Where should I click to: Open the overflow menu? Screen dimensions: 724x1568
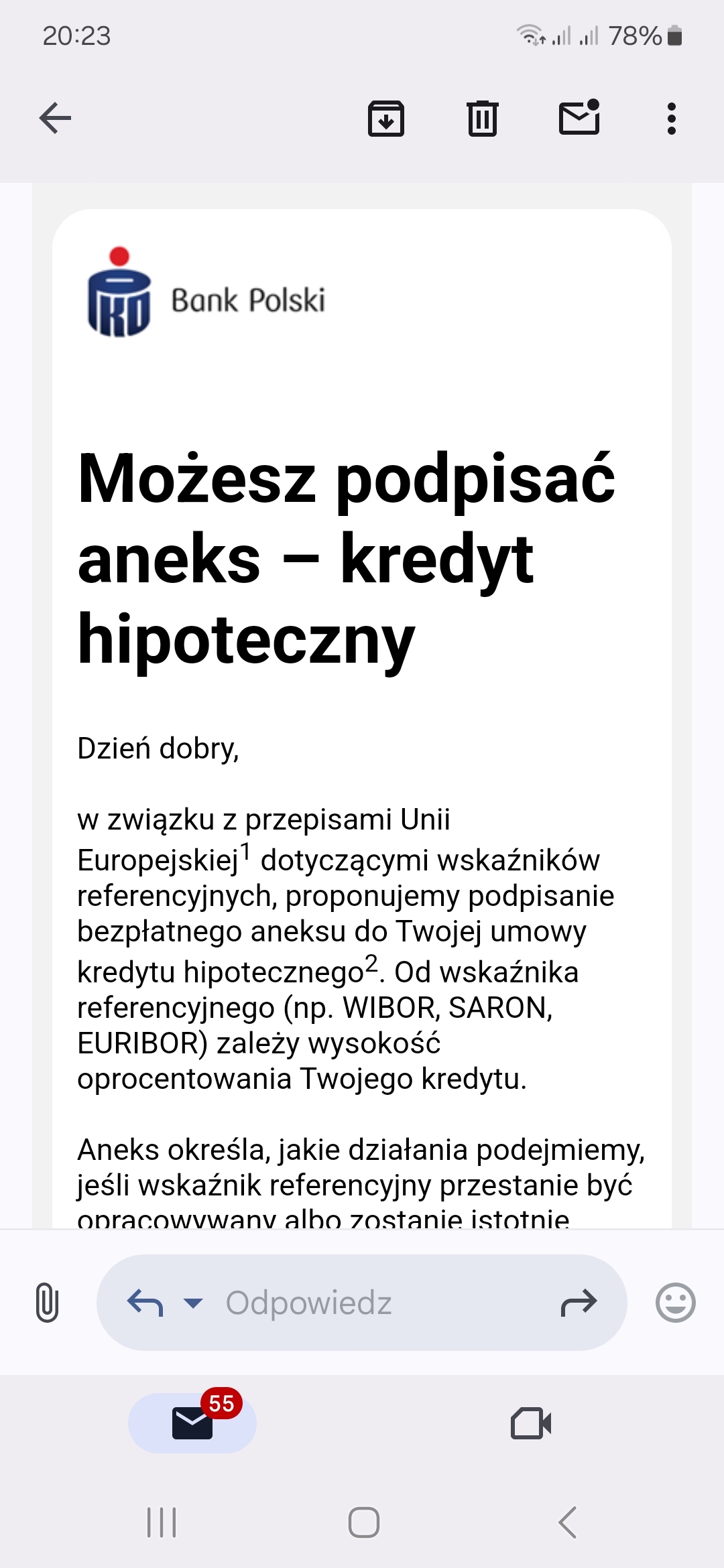(x=671, y=119)
